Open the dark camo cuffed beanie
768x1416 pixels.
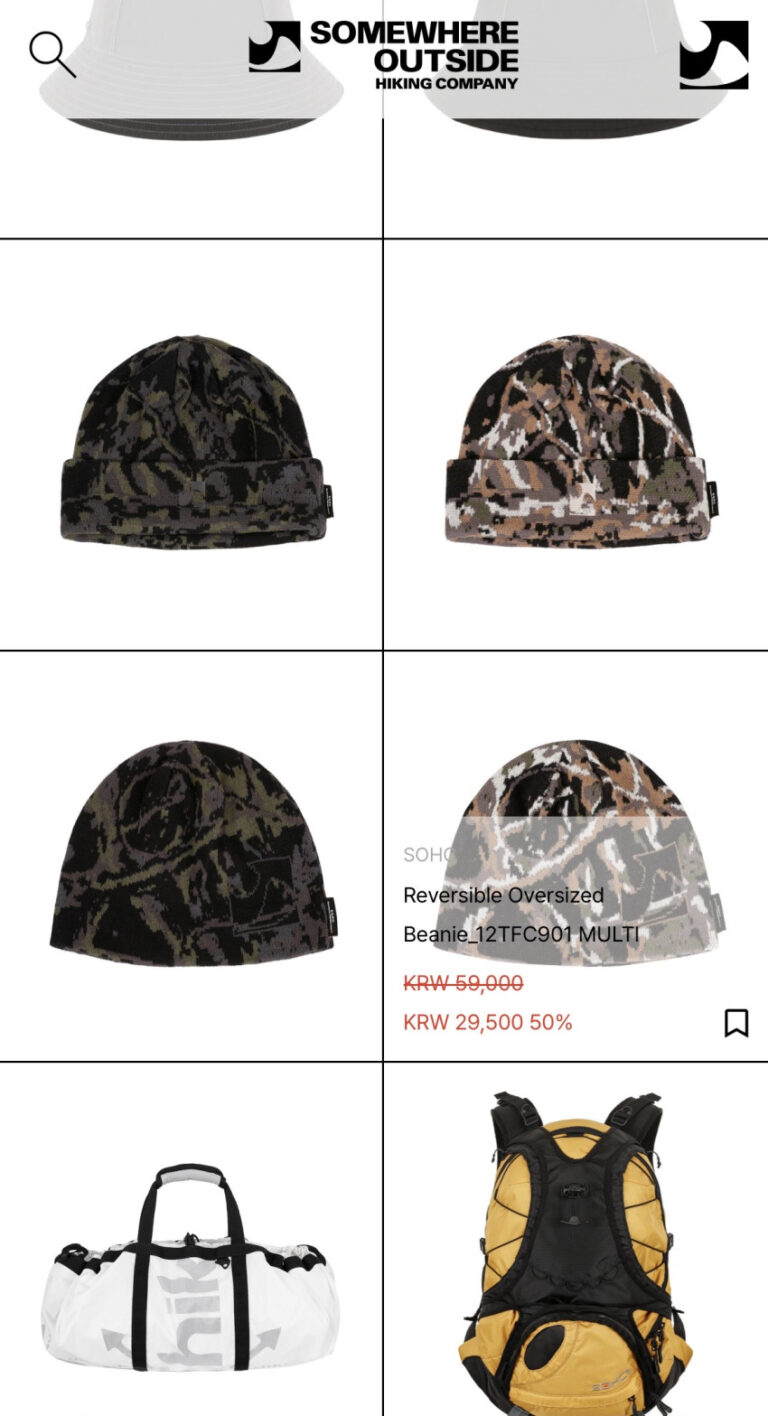point(195,442)
